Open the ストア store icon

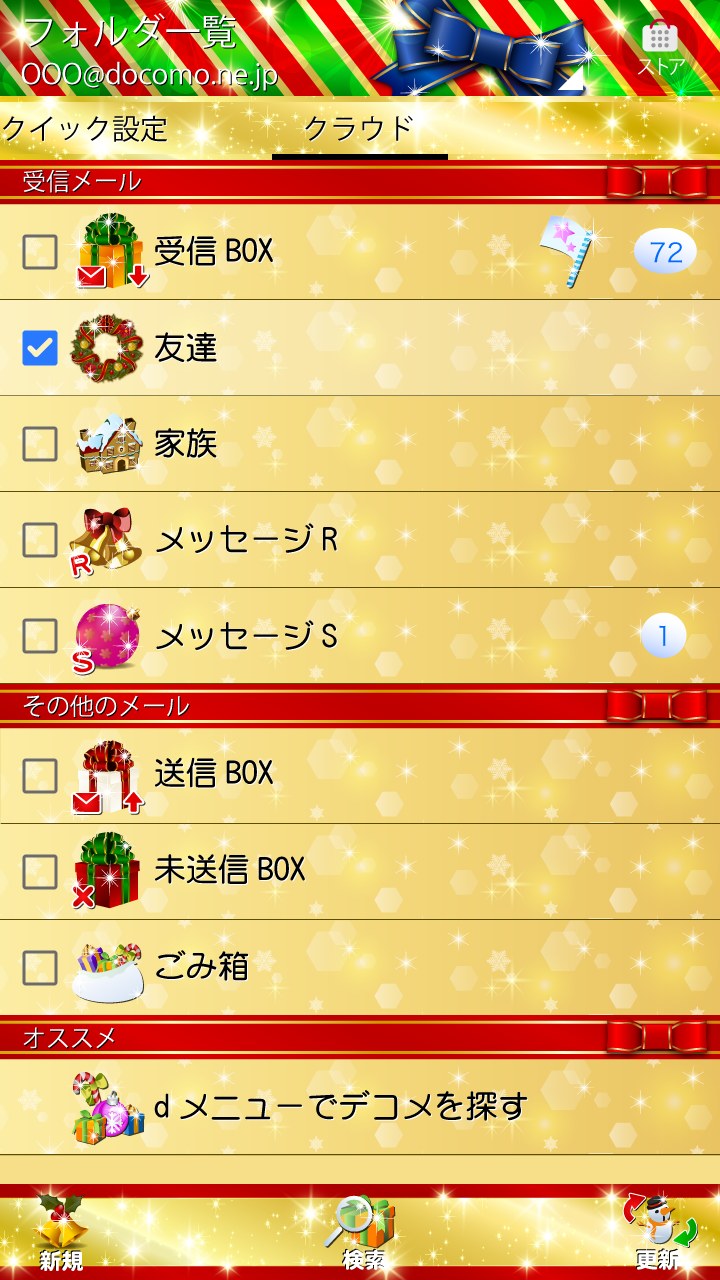coord(659,47)
